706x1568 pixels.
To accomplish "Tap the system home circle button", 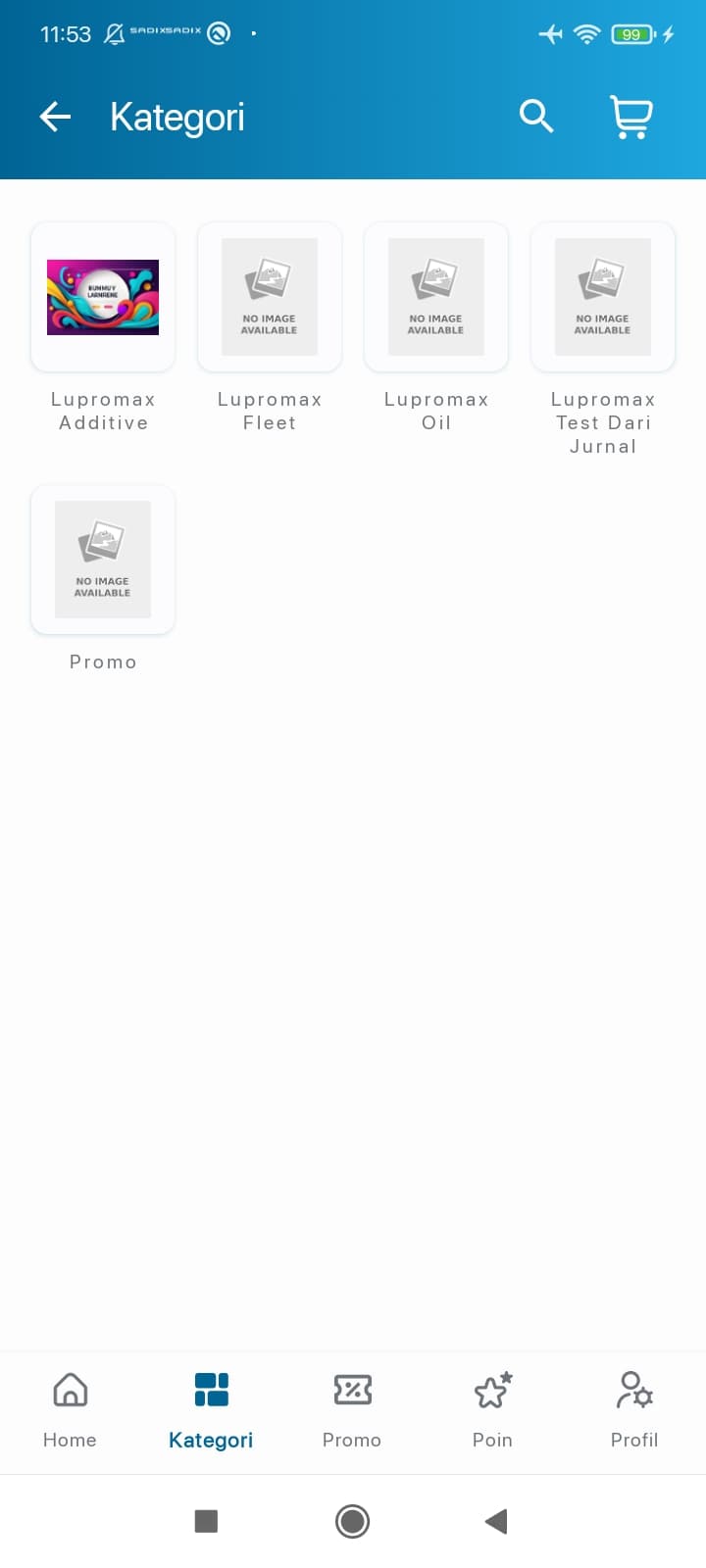I will click(x=352, y=1521).
